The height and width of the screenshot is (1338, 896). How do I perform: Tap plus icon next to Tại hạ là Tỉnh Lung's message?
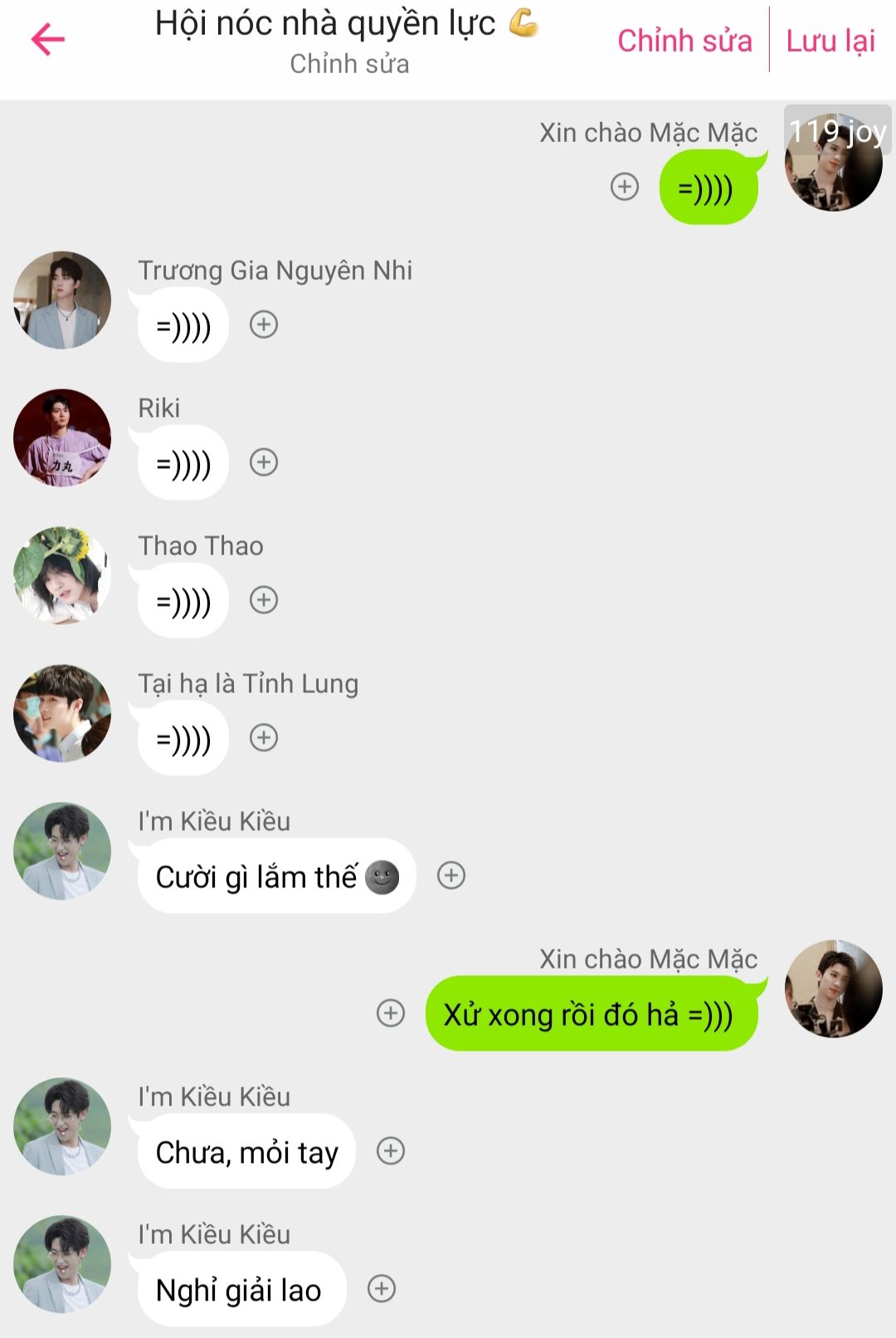264,738
